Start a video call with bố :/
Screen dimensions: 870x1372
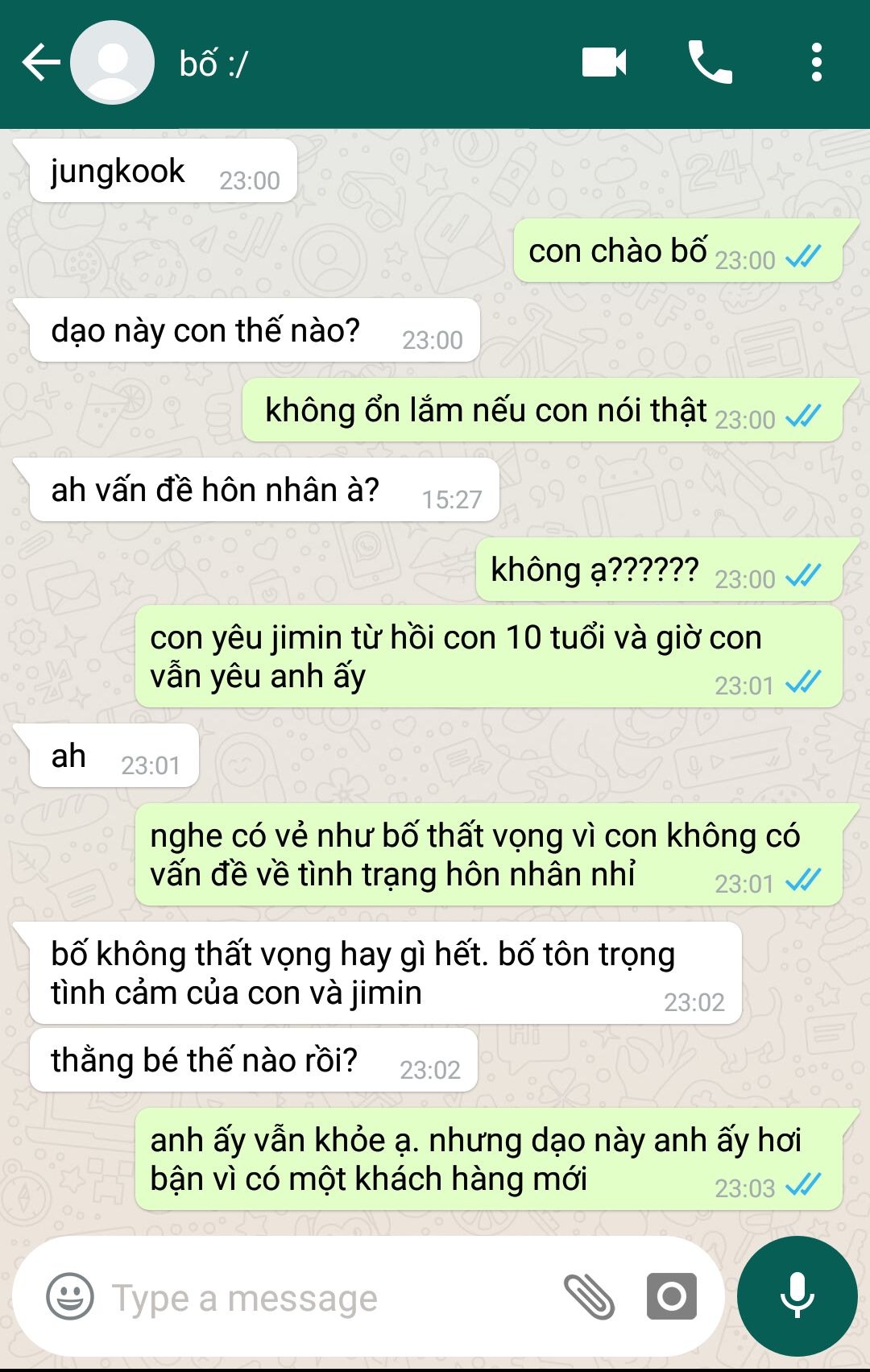point(604,63)
